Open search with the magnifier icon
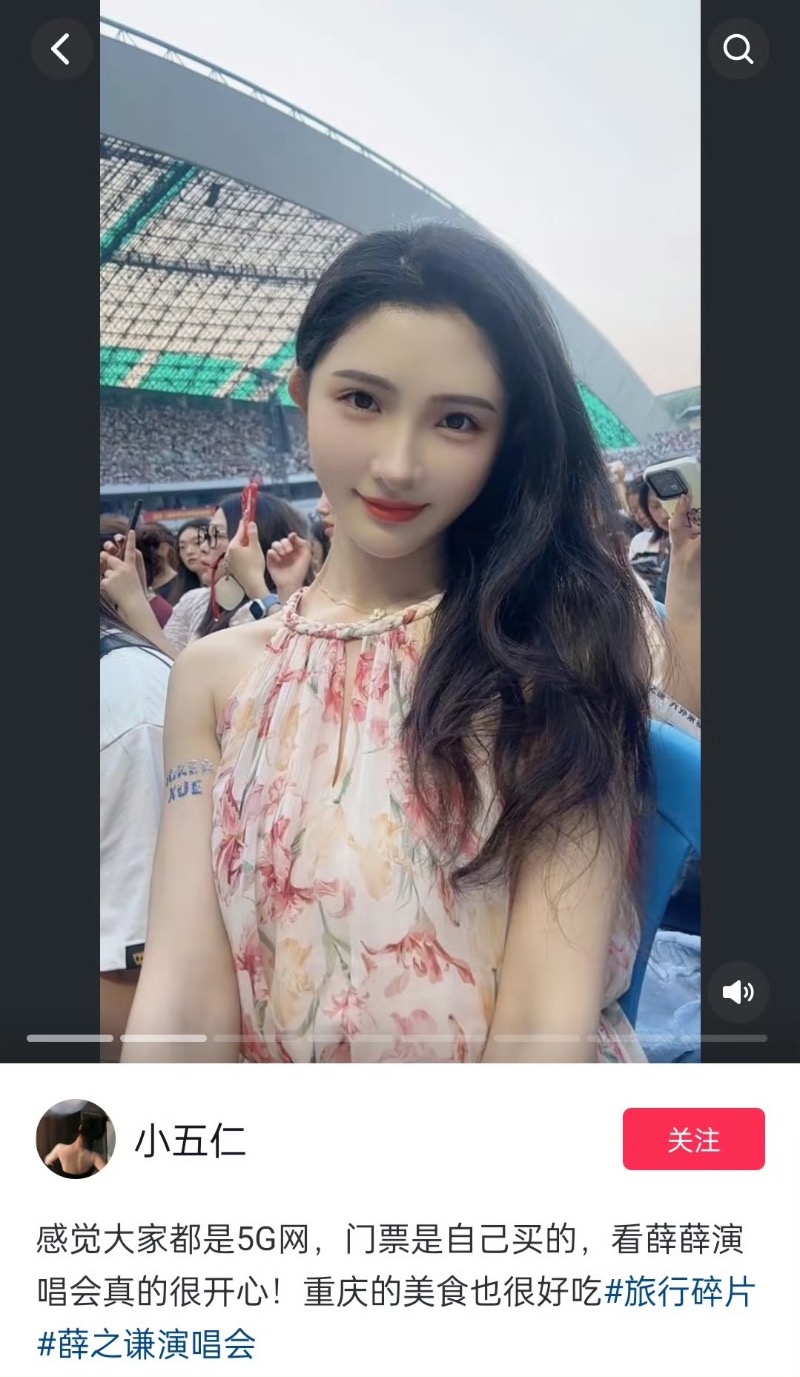The height and width of the screenshot is (1377, 800). 738,48
